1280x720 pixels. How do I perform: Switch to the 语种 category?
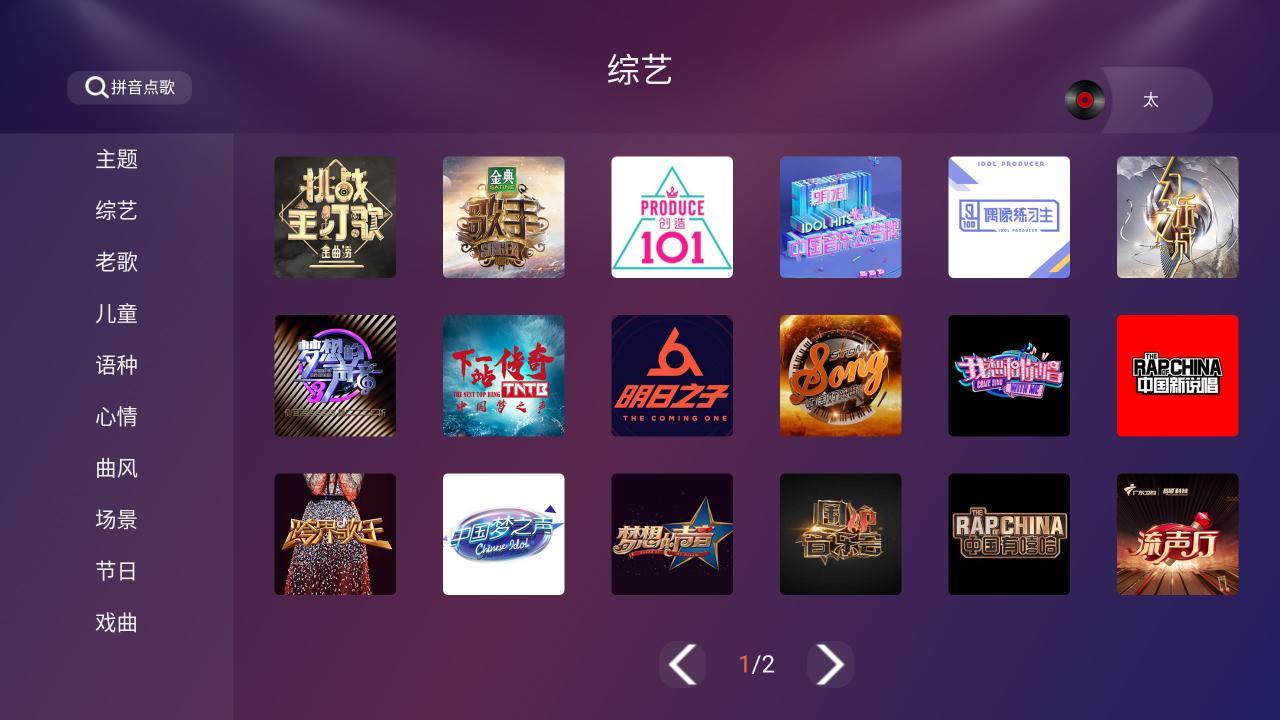pyautogui.click(x=116, y=365)
